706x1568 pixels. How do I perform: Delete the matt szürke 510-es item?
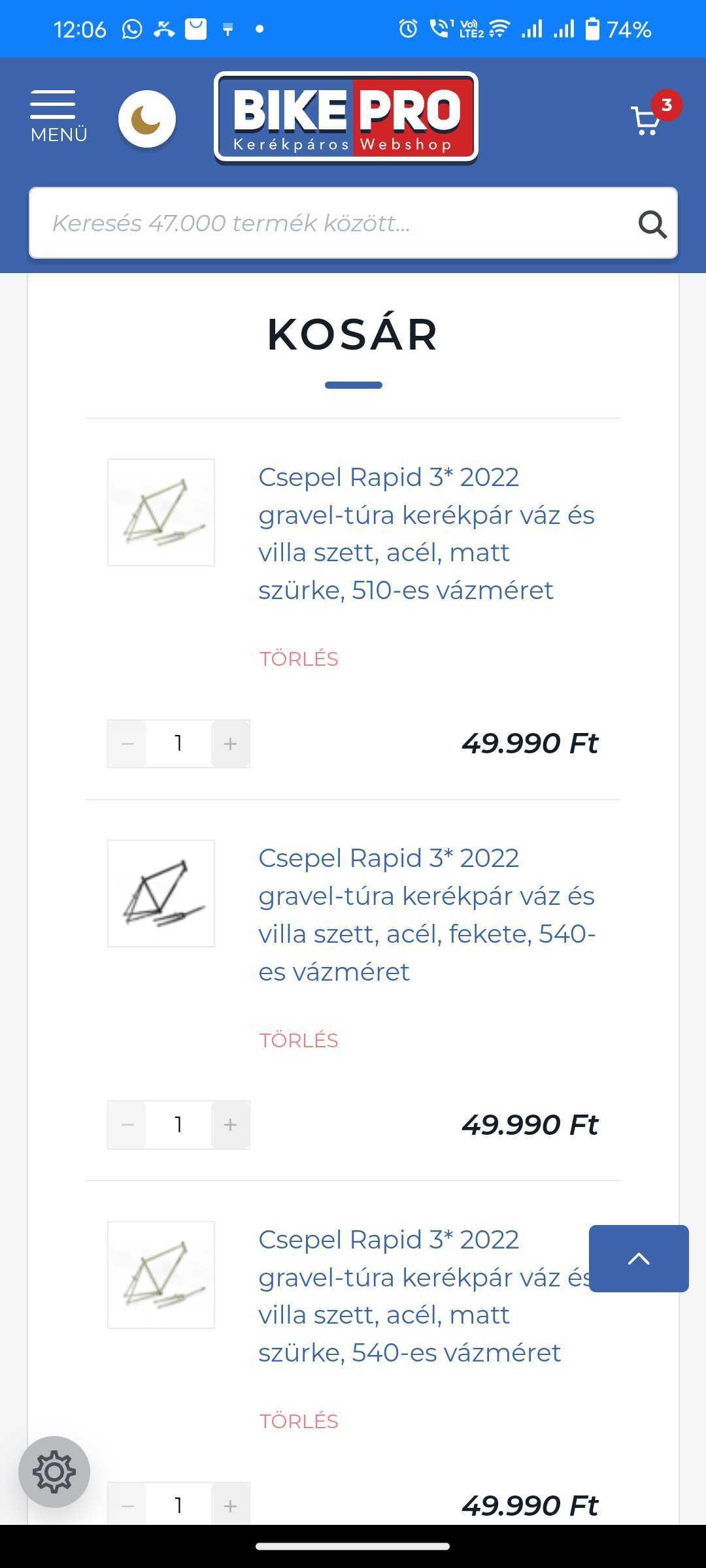point(299,659)
